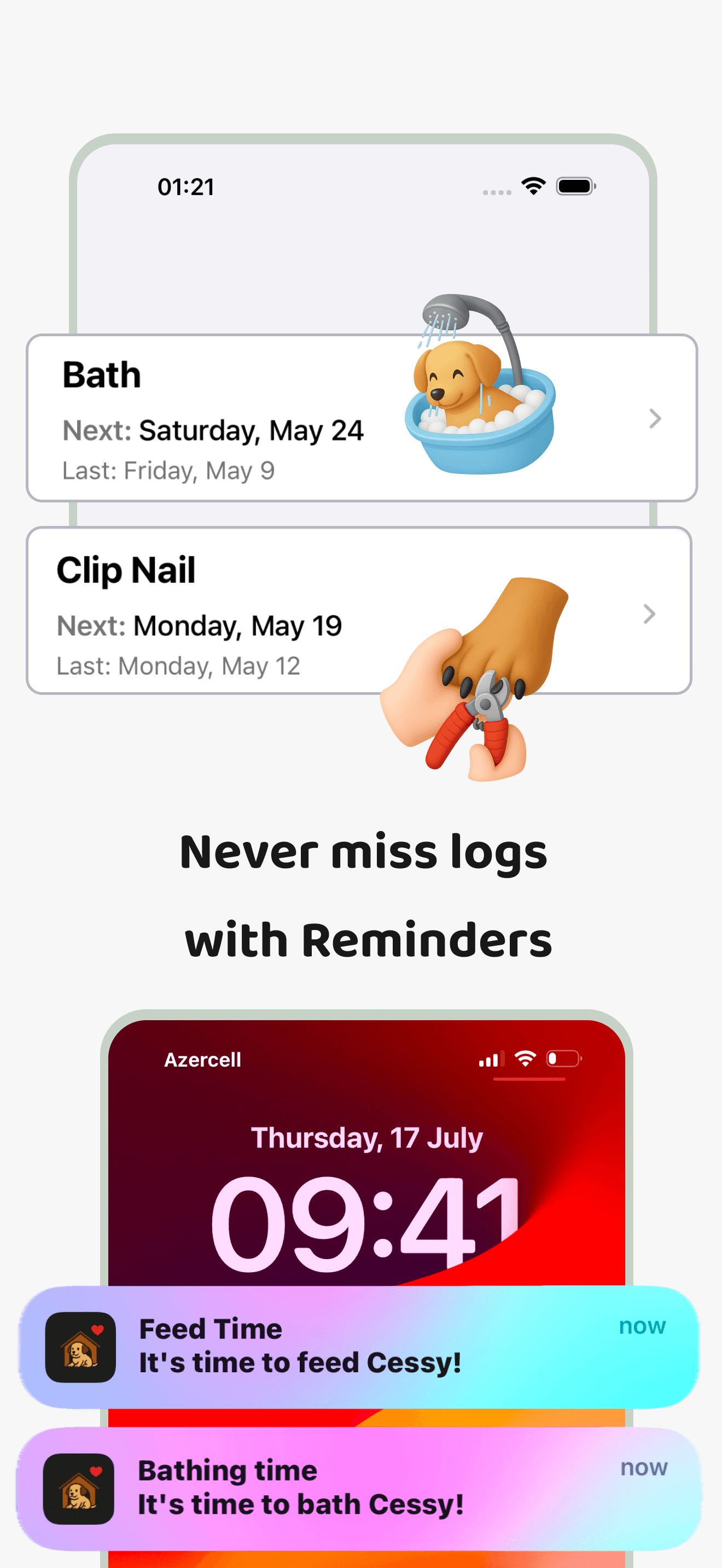This screenshot has height=1568, width=722.
Task: Tap the battery icon in the top status bar
Action: (576, 186)
